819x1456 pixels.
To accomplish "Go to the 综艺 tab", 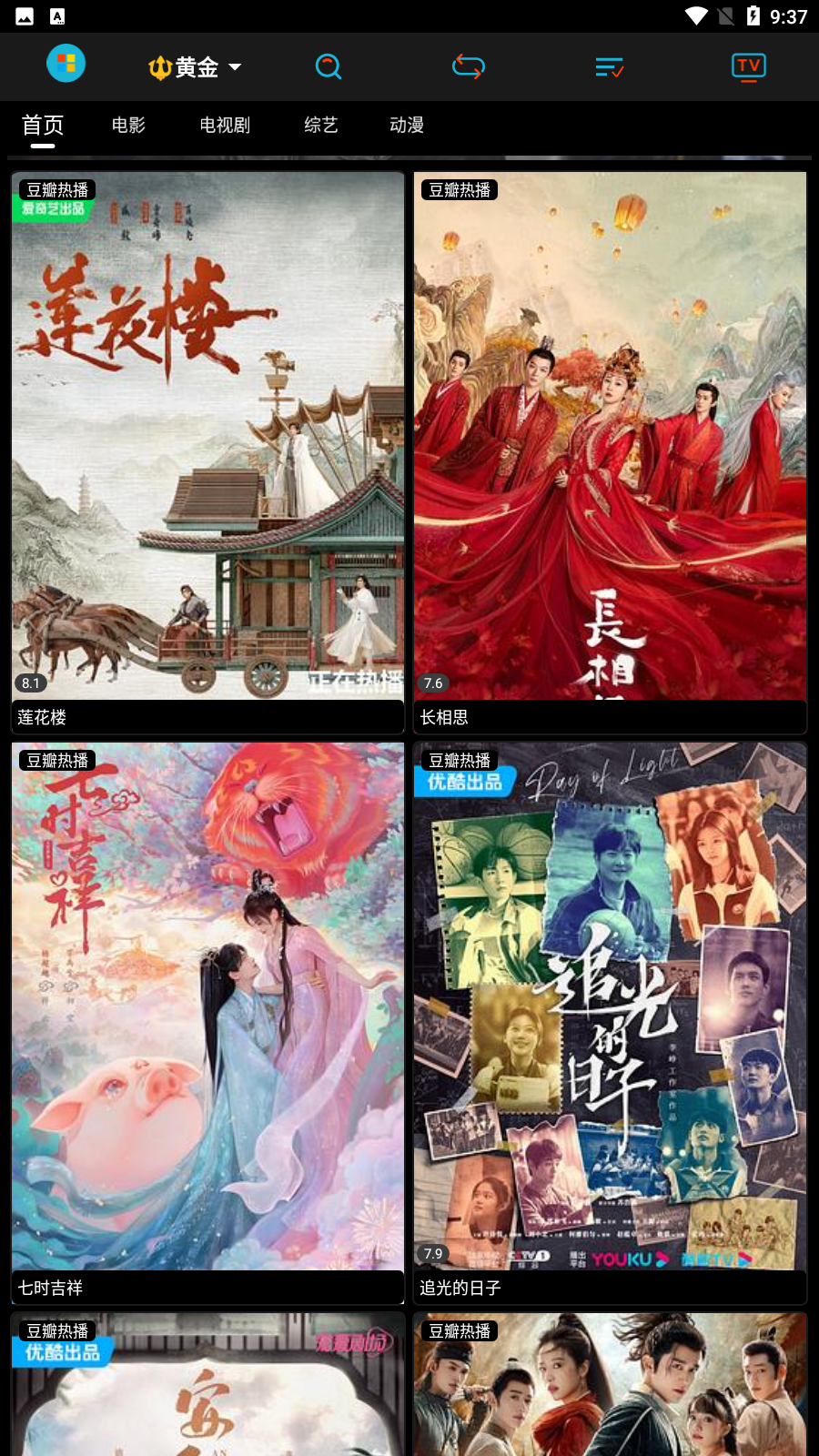I will pos(320,125).
